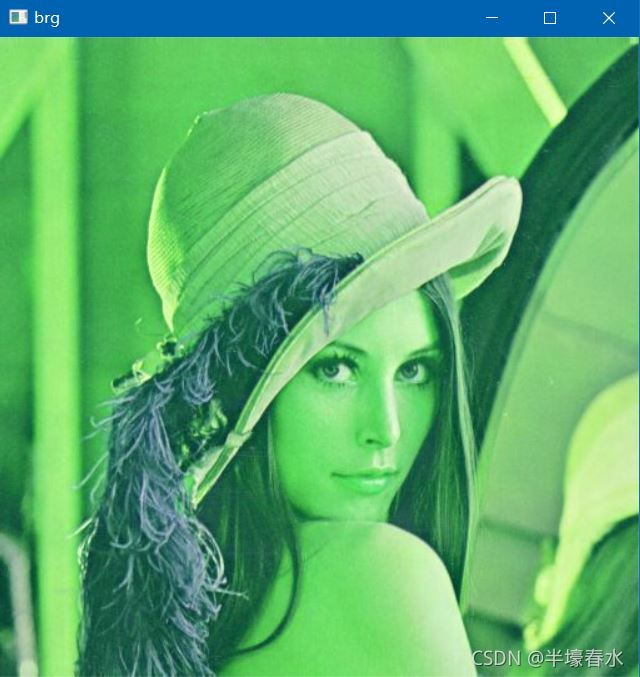Minimize the brg window

(491, 18)
